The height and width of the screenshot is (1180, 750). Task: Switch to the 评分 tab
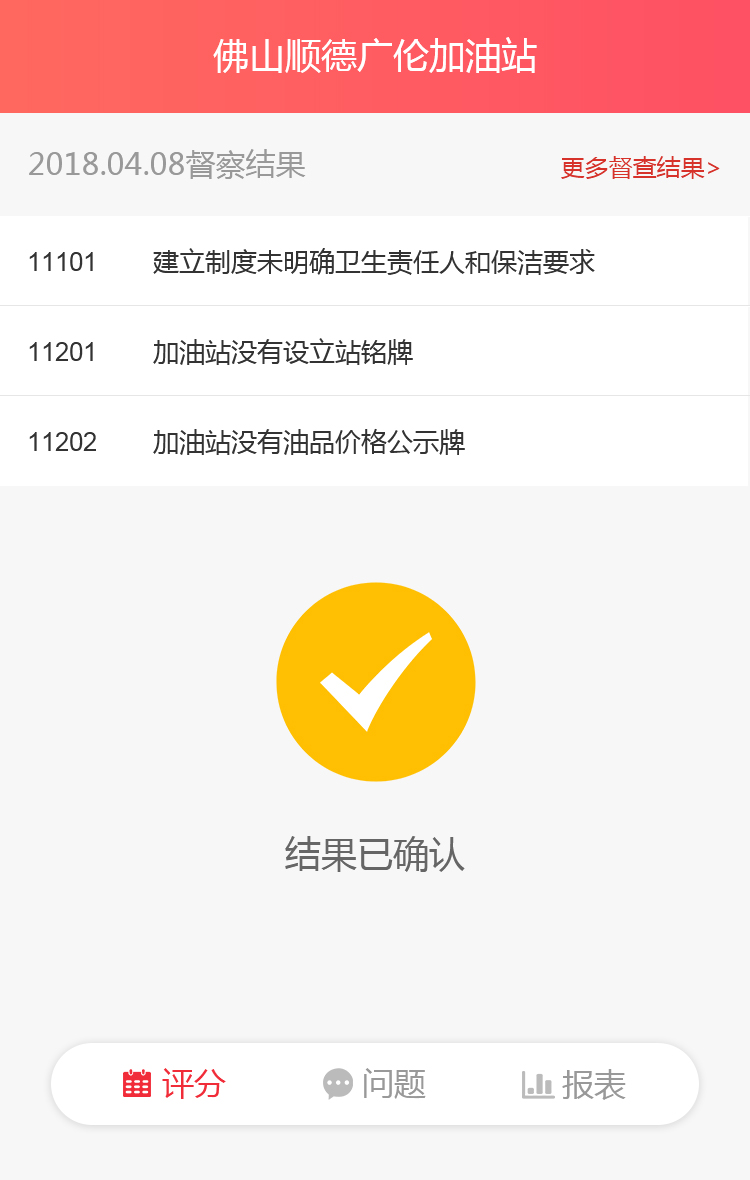click(175, 1084)
